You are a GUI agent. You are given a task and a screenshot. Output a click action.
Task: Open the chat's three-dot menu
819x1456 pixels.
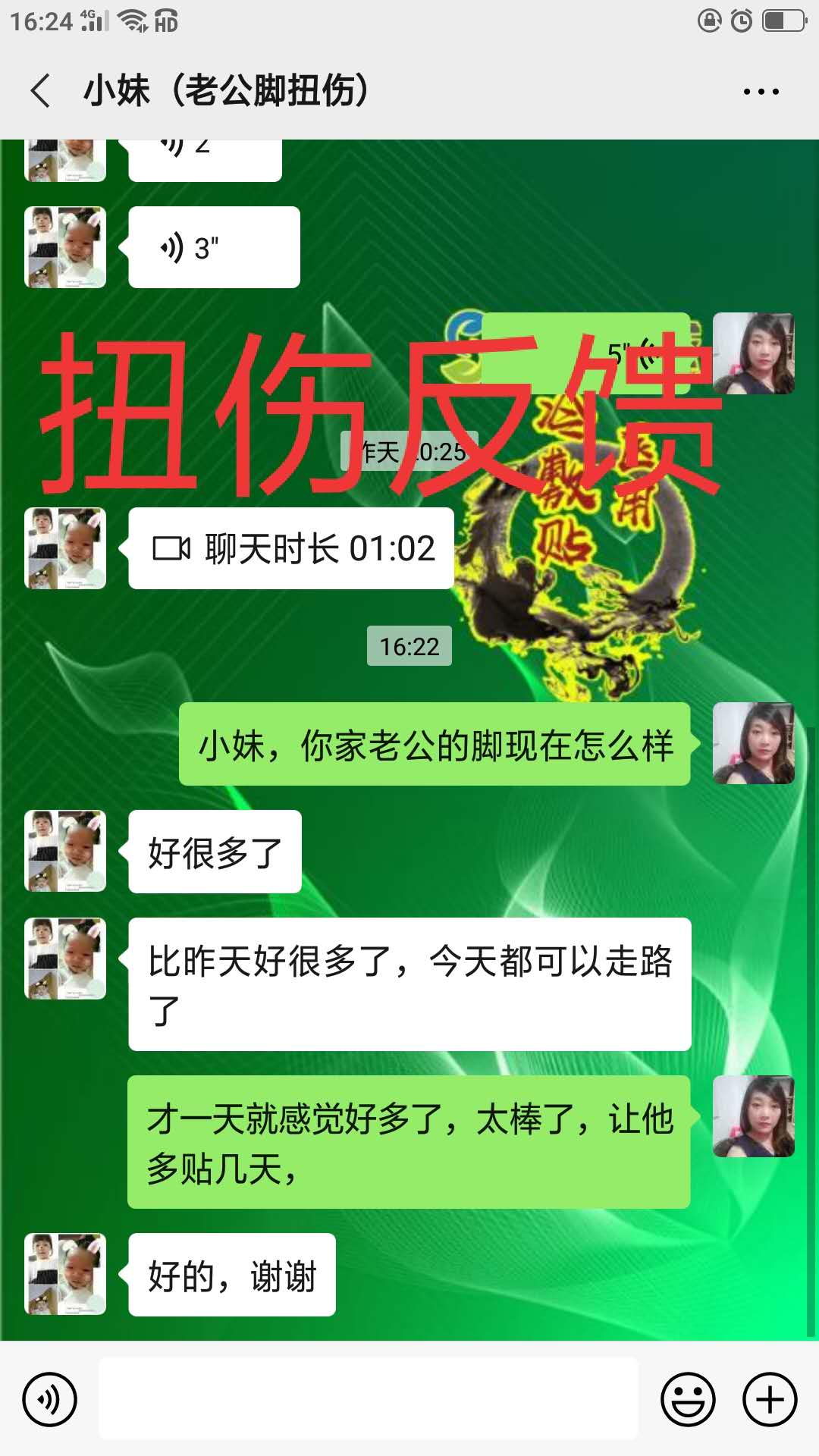point(761,92)
